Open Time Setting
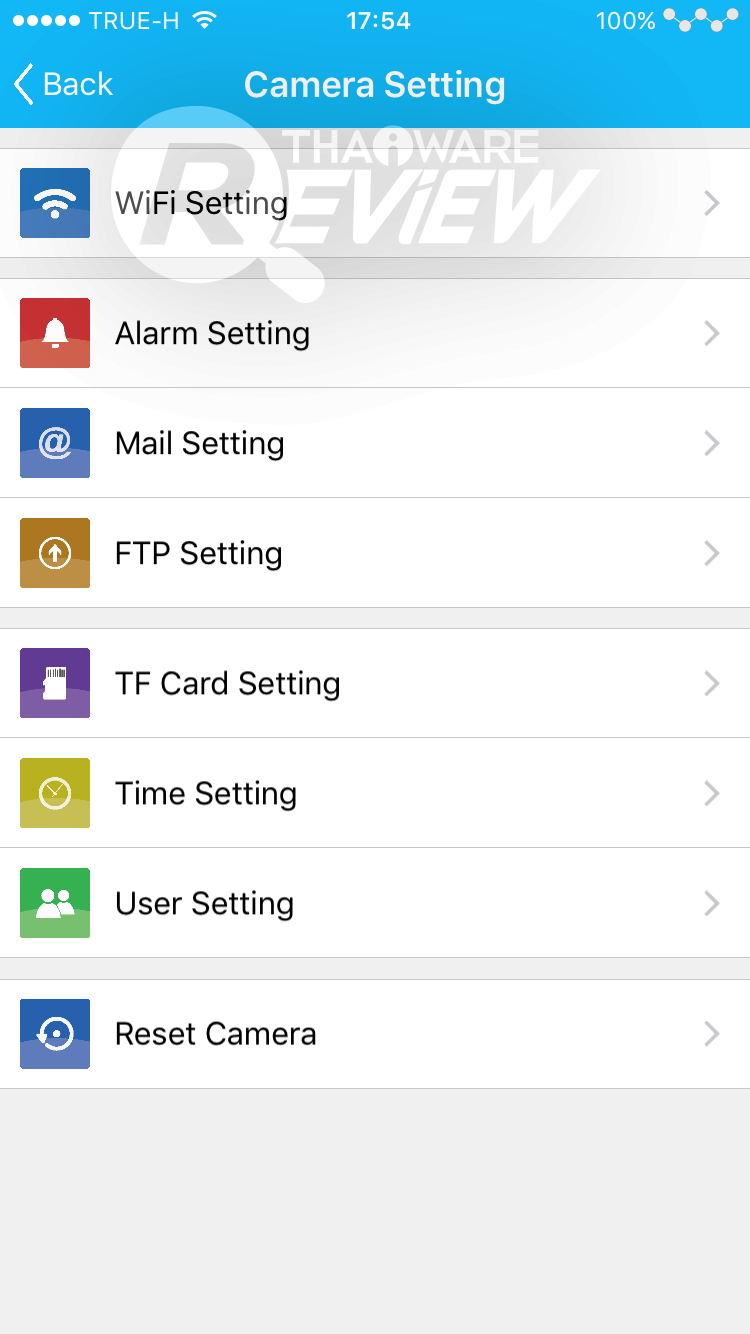 [x=374, y=793]
